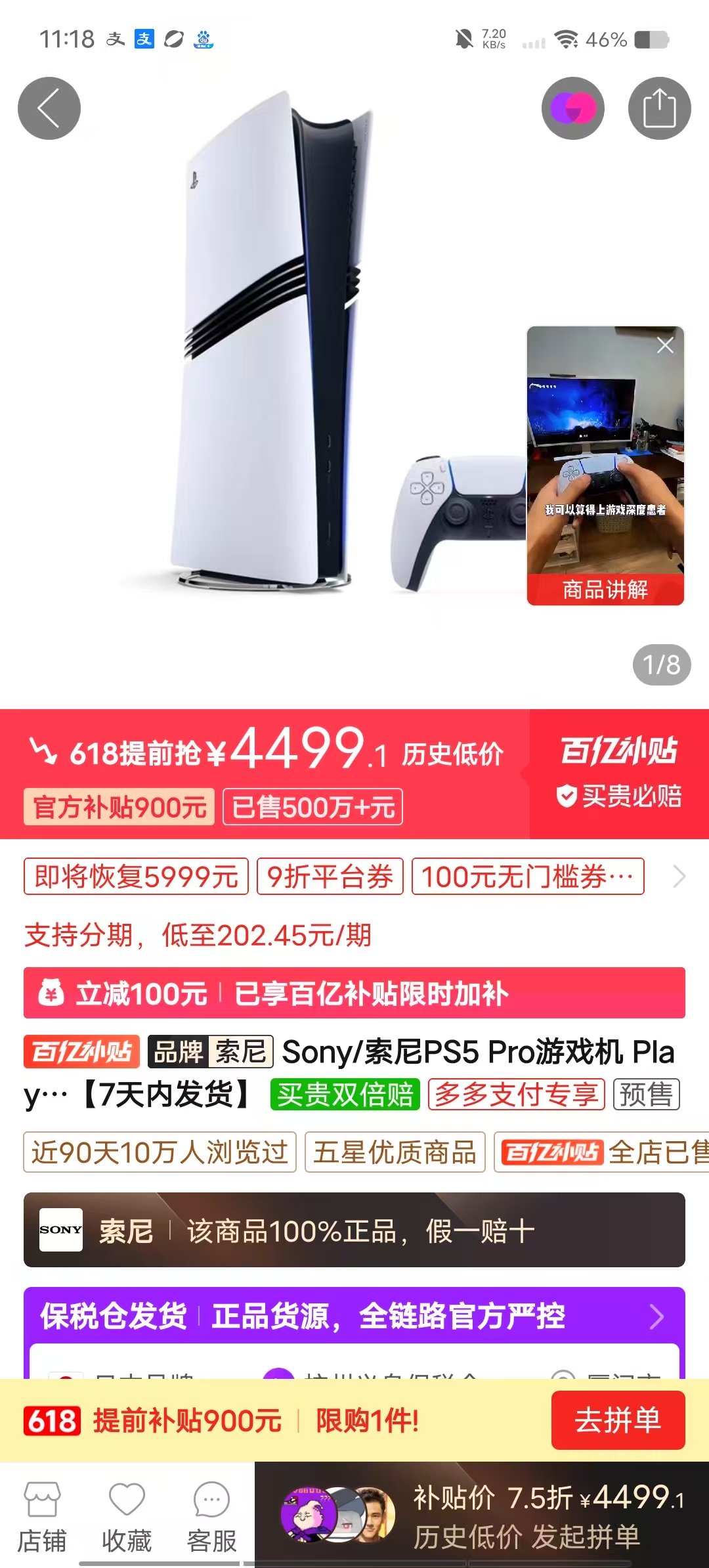The width and height of the screenshot is (709, 1568).
Task: Share this PS5 Pro listing
Action: coord(659,108)
